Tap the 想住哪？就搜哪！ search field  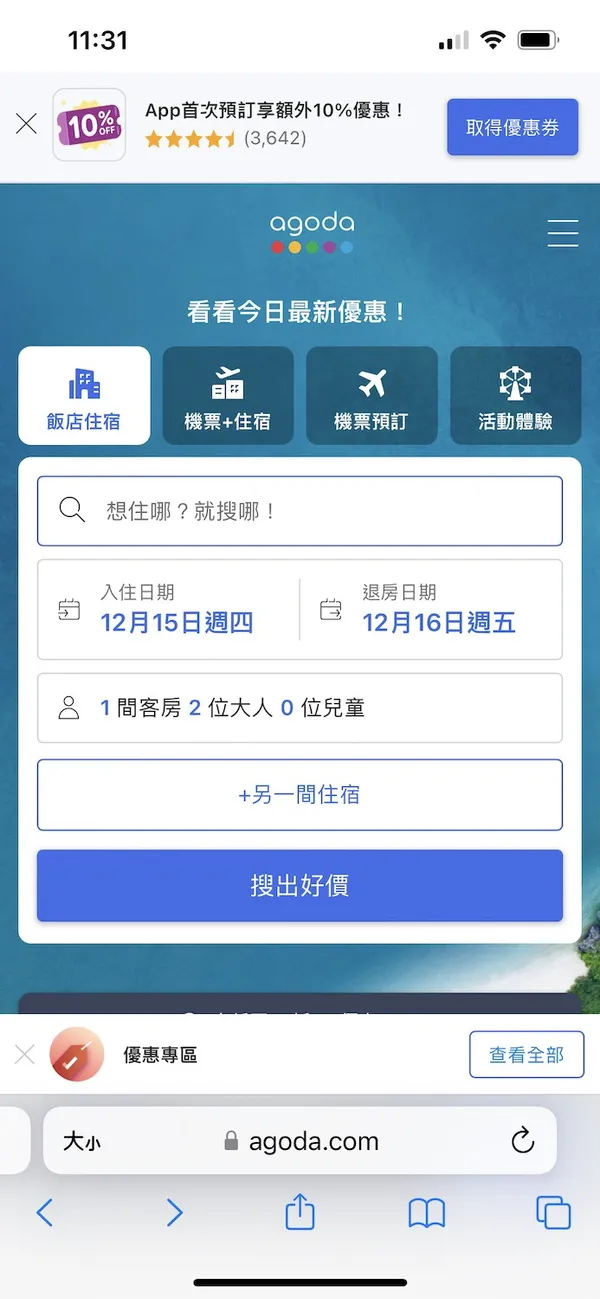(300, 511)
